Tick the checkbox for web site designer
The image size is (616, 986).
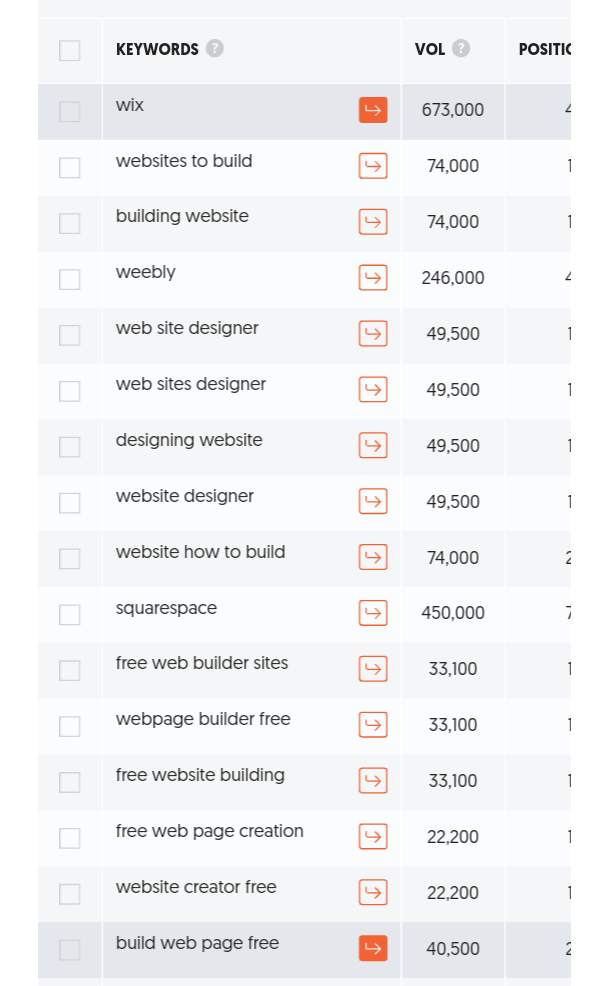coord(69,336)
